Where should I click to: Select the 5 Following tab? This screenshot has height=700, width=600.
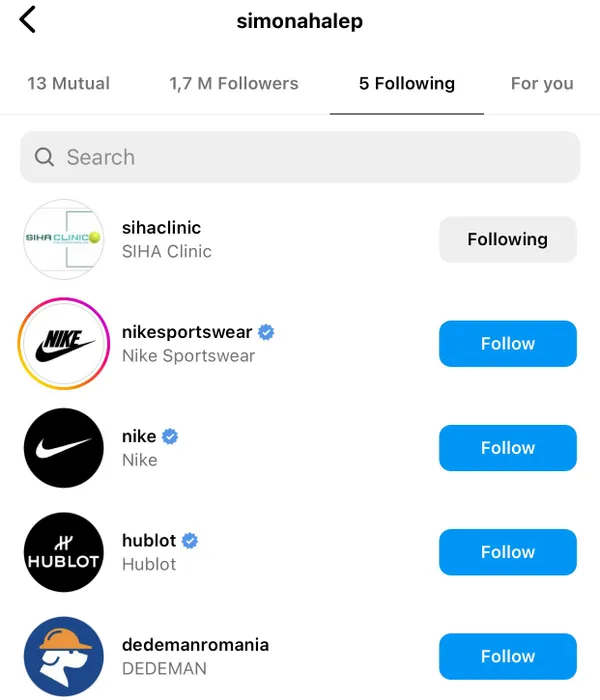pos(407,84)
